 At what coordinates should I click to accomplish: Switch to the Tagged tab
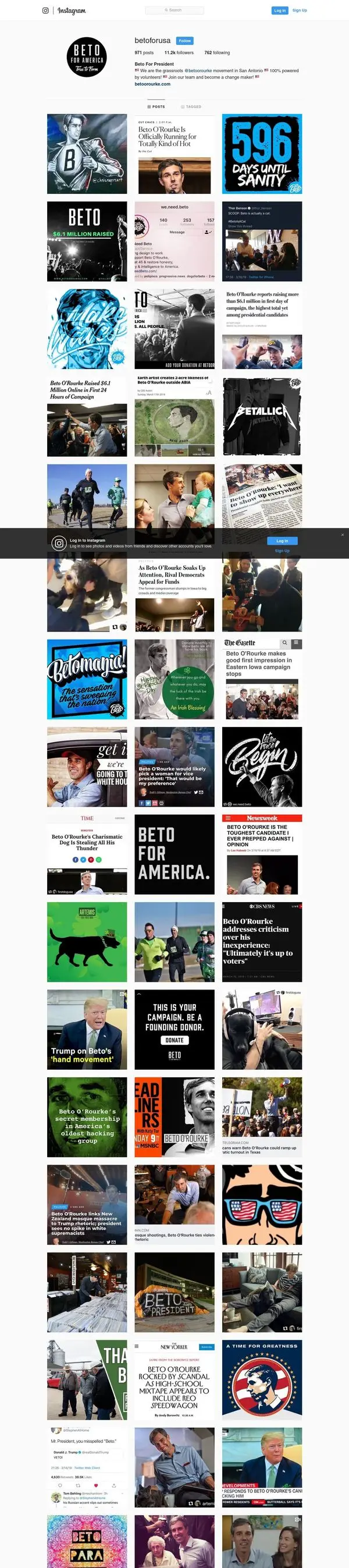click(x=191, y=107)
